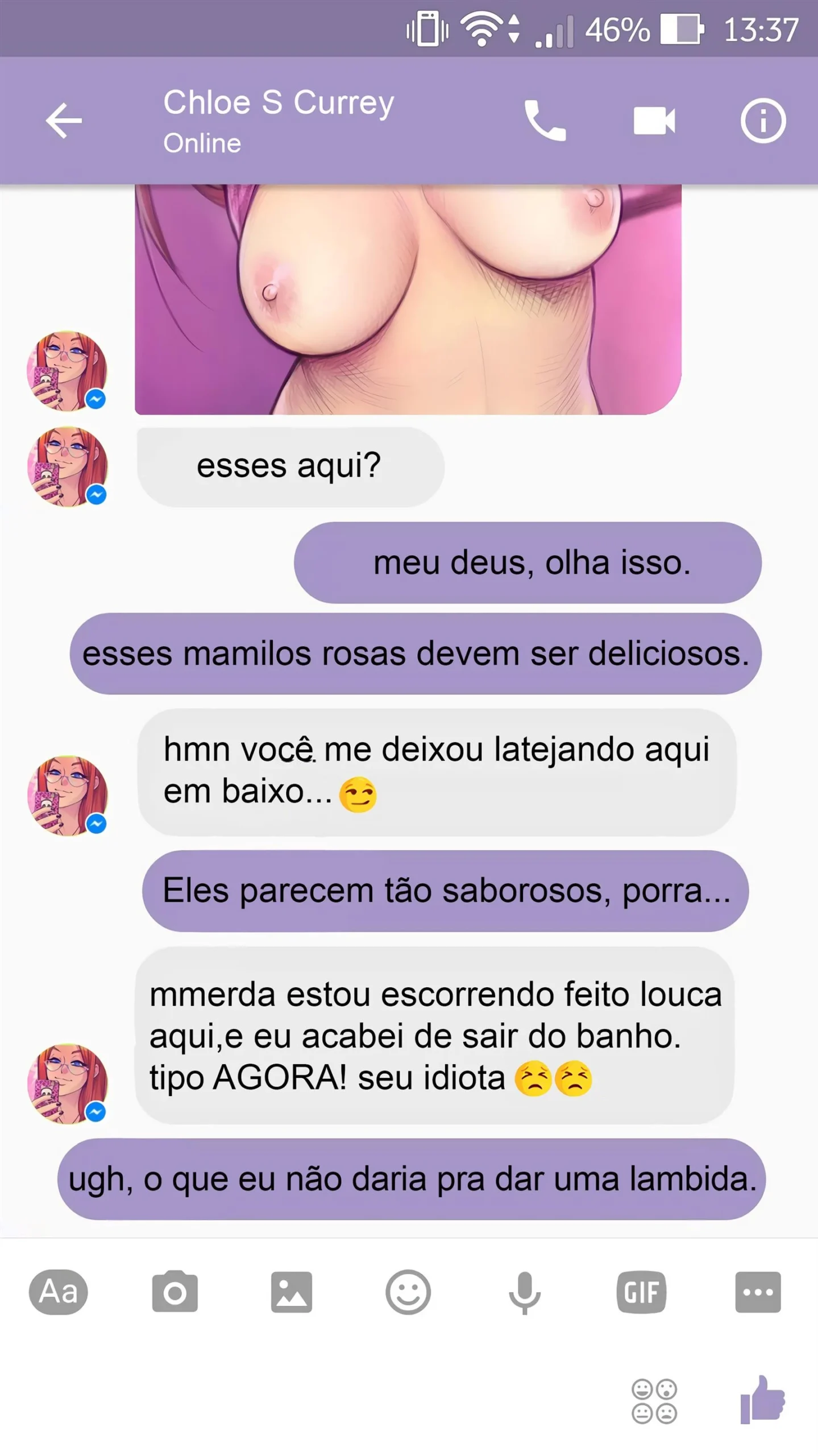
Task: Select the message 'esses aqui?'
Action: click(x=290, y=465)
